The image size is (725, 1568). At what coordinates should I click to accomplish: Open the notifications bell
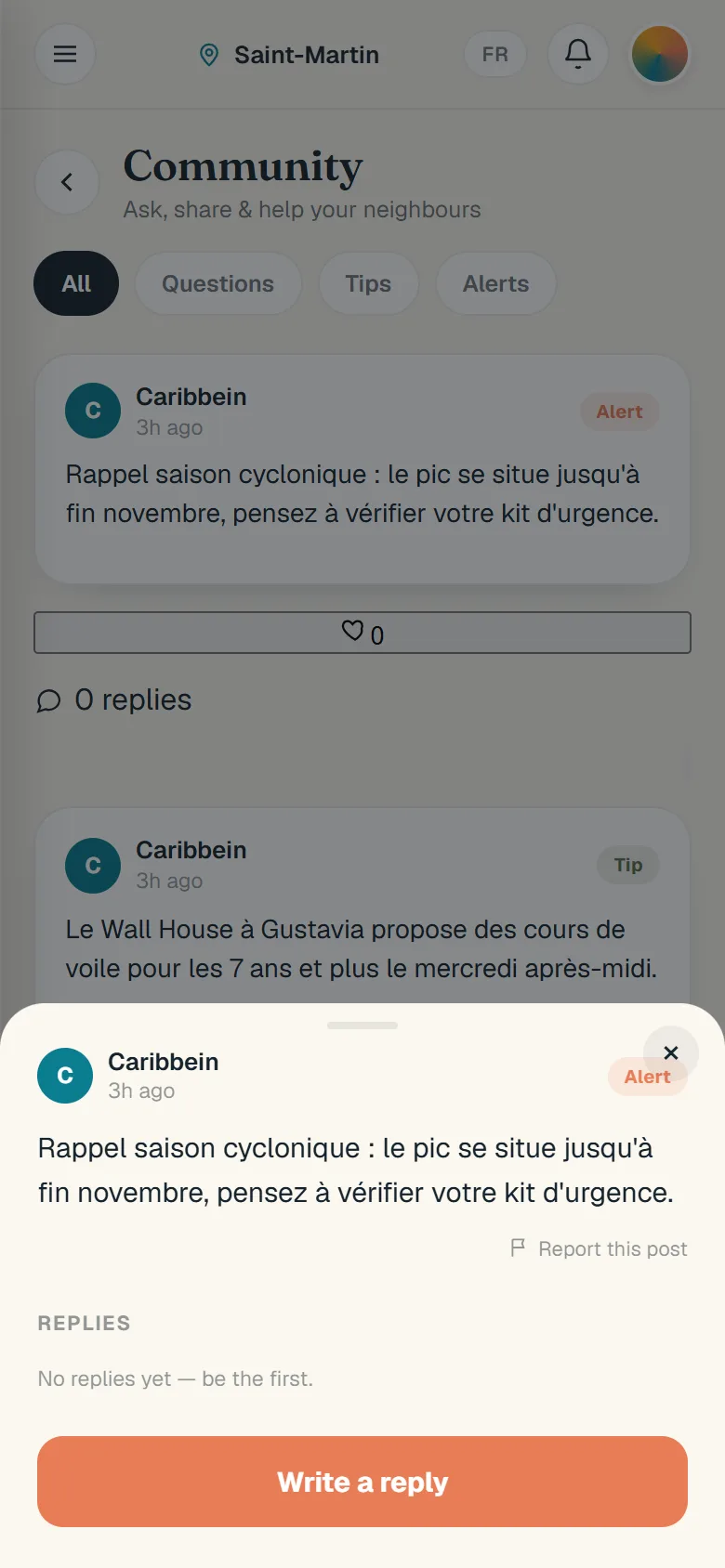pyautogui.click(x=578, y=54)
